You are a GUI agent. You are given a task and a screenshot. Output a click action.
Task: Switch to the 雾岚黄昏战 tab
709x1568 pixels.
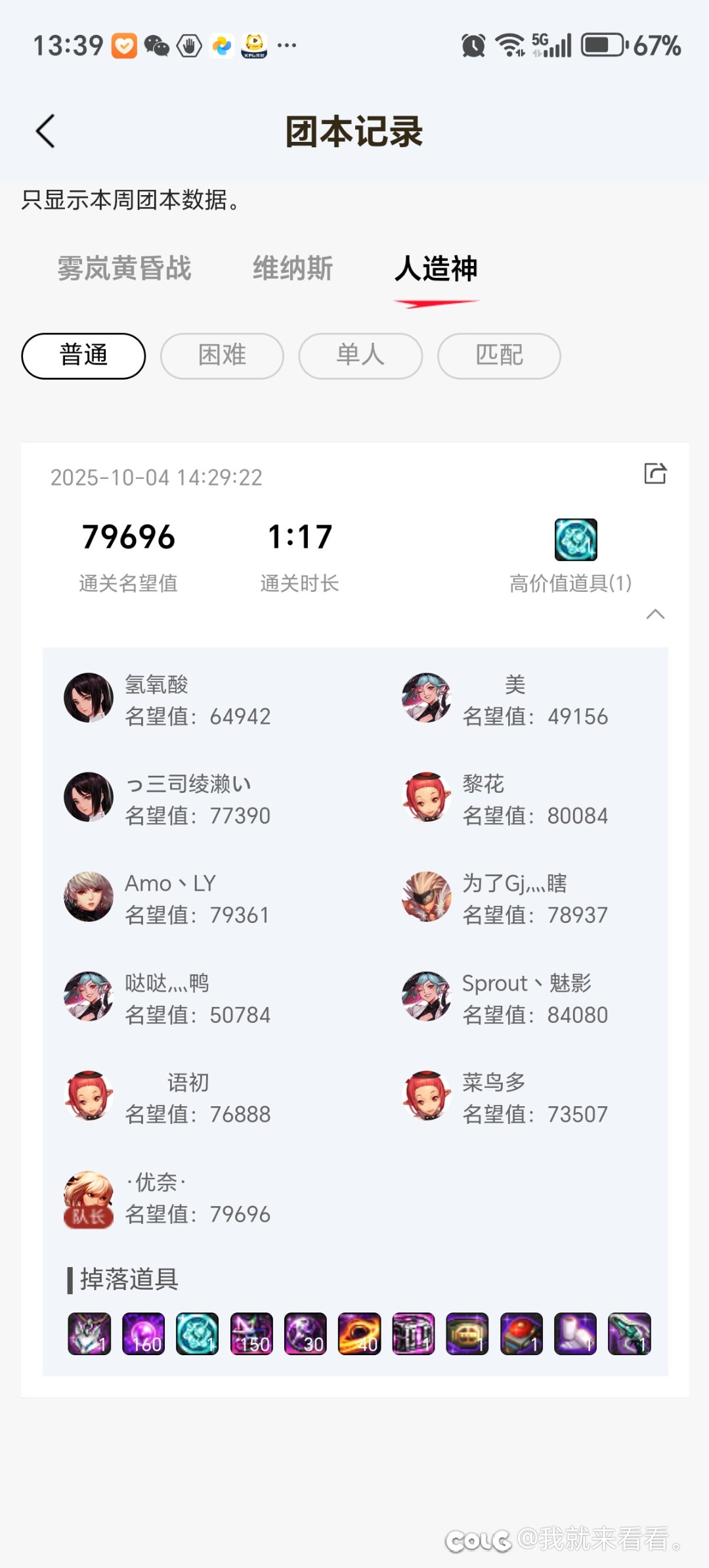tap(124, 269)
